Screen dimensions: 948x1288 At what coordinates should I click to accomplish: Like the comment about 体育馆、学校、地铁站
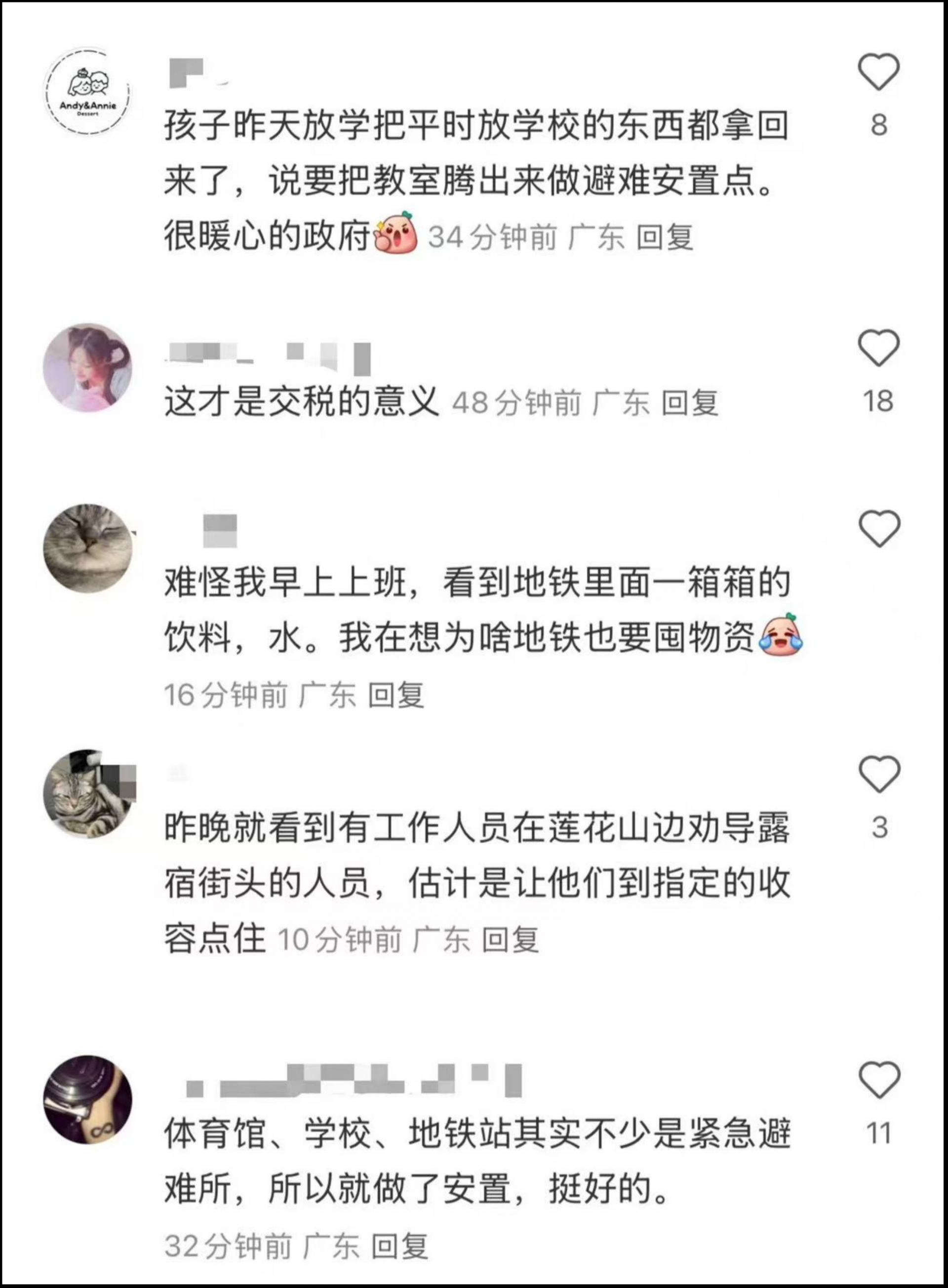point(879,1079)
